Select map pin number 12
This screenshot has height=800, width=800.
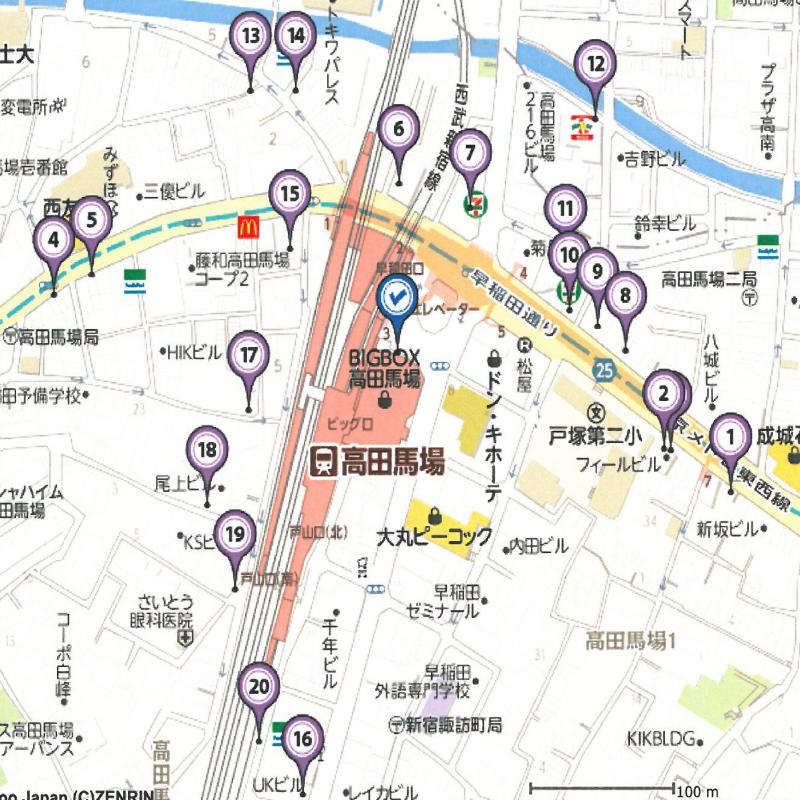(x=595, y=64)
